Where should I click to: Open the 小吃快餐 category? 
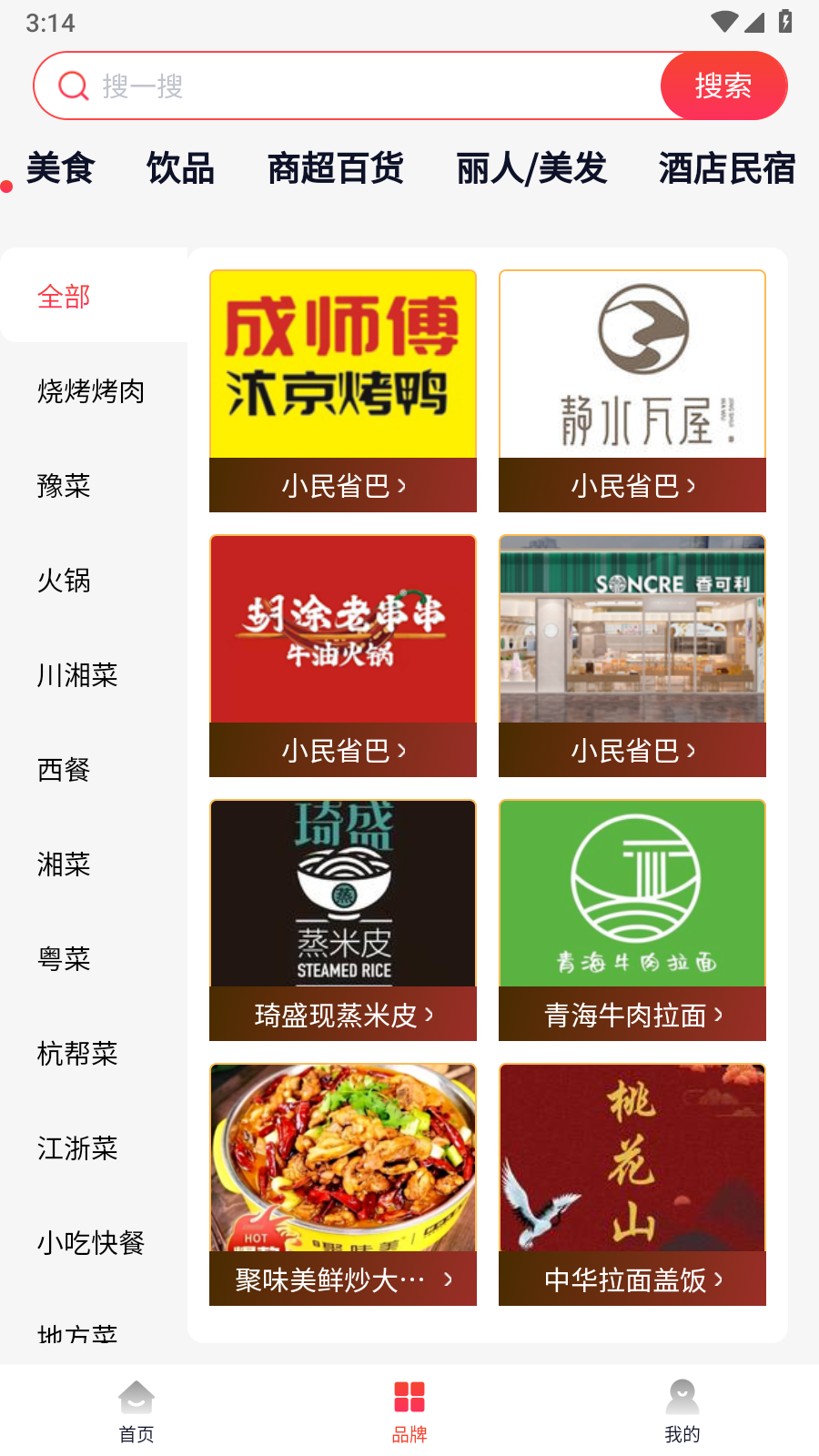pyautogui.click(x=91, y=1243)
